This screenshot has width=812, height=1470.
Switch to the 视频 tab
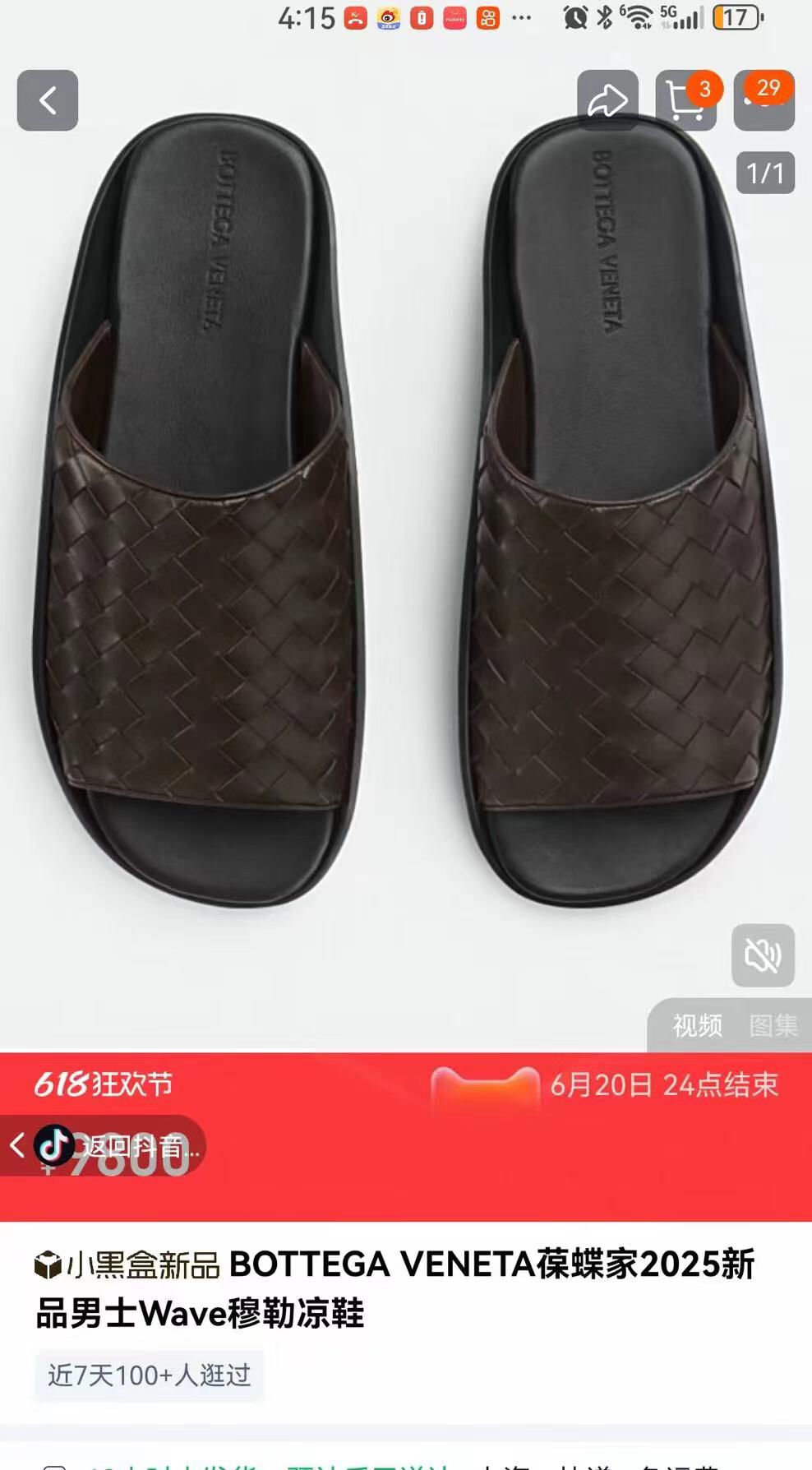pos(697,1025)
